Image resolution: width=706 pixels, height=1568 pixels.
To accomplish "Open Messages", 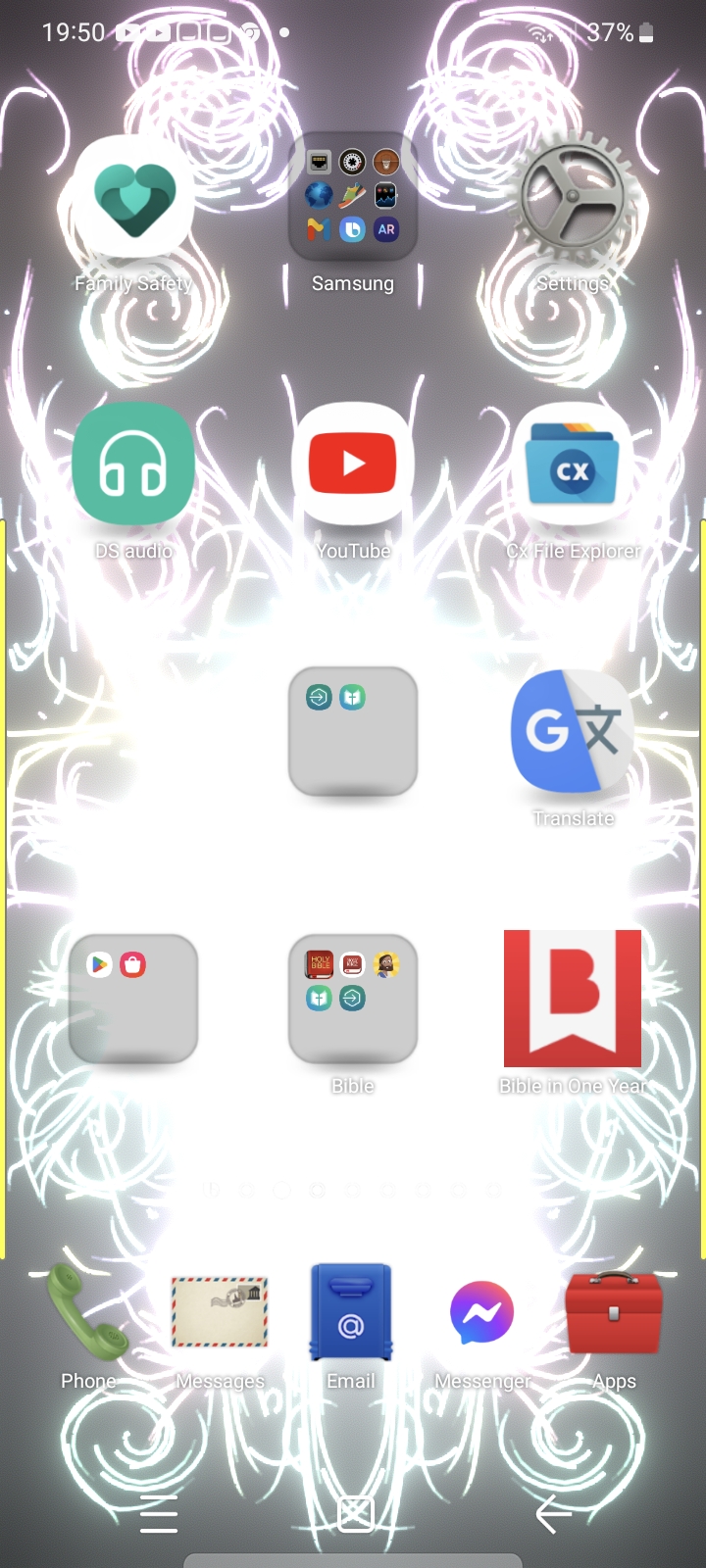I will [220, 1313].
